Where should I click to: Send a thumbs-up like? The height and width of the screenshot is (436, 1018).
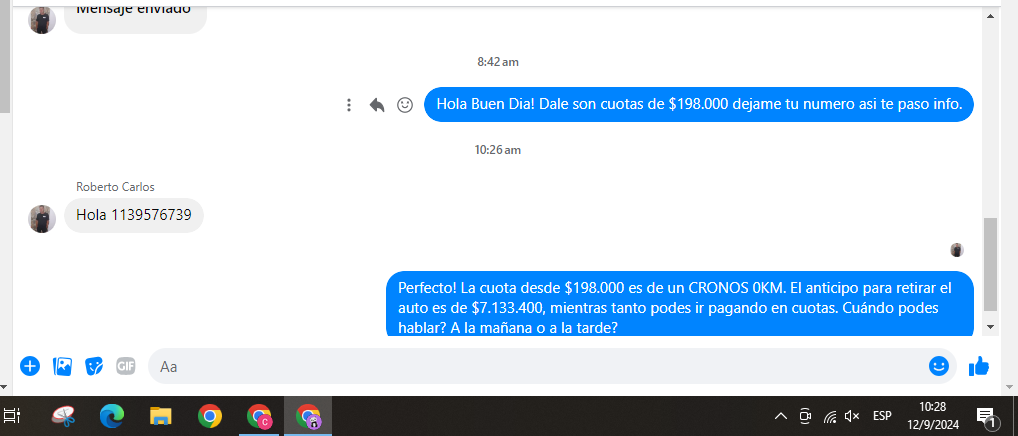coord(979,366)
